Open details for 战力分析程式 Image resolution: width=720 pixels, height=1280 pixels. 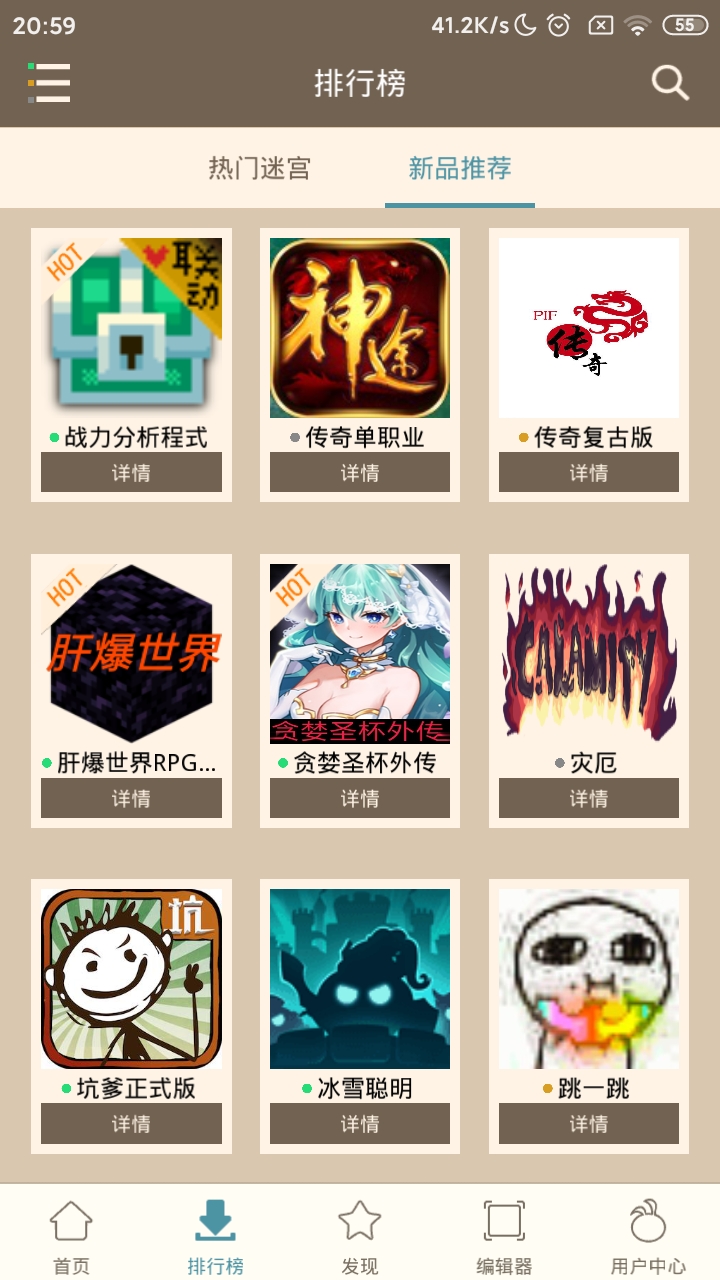click(x=131, y=472)
